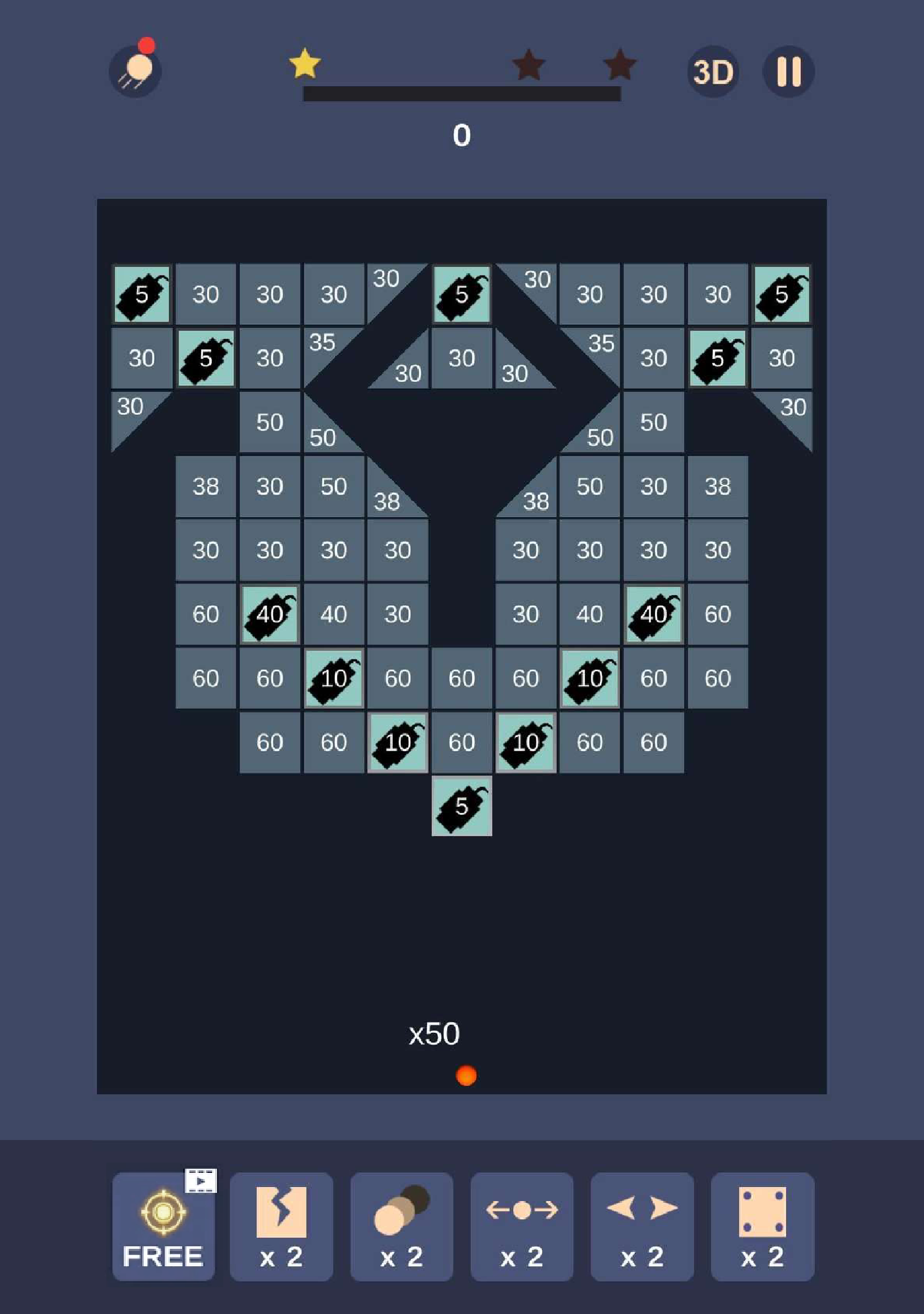Use the FREE aim-target power-up
The height and width of the screenshot is (1314, 924).
163,1226
